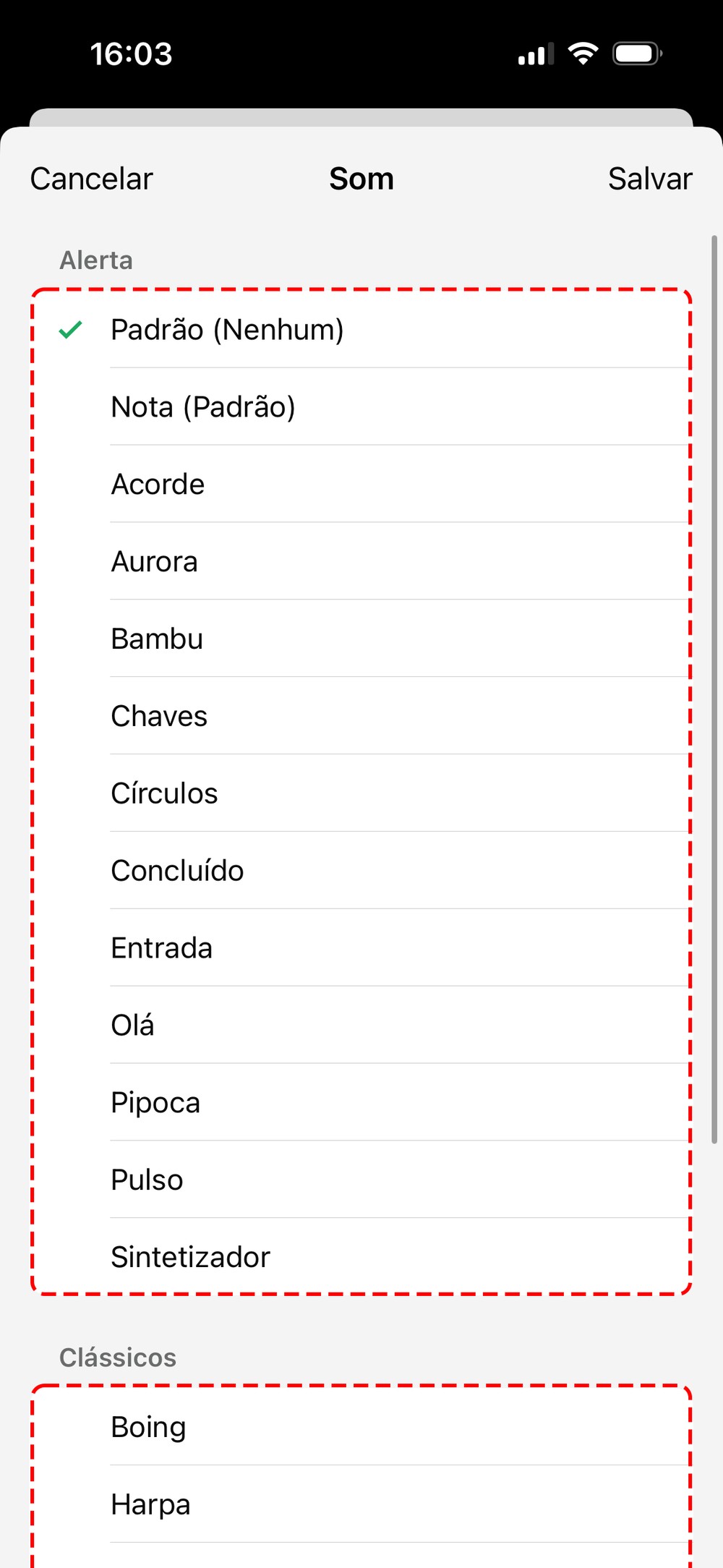Cancel the sound selection
The height and width of the screenshot is (1568, 723).
(x=92, y=179)
